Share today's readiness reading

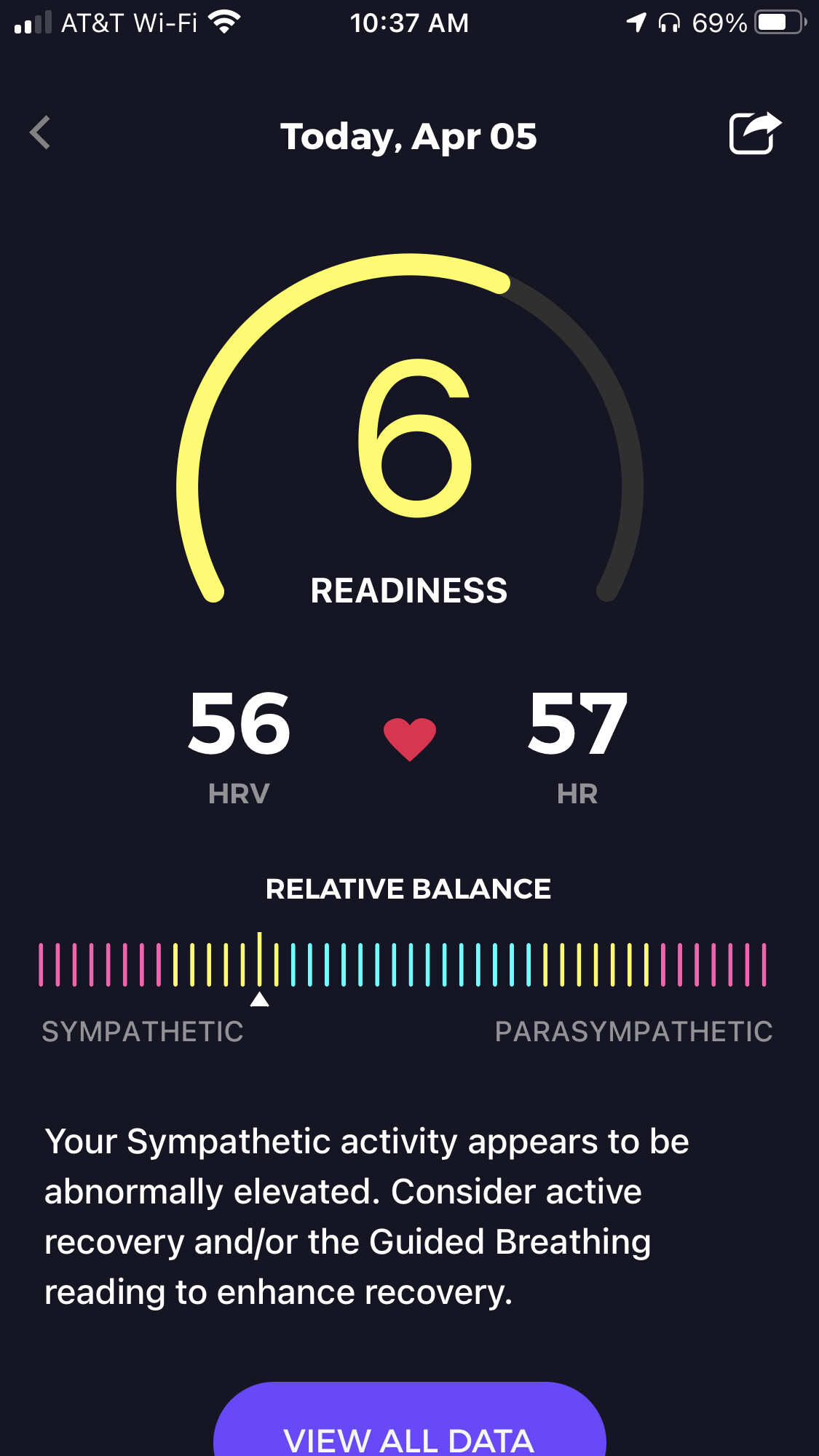[754, 133]
